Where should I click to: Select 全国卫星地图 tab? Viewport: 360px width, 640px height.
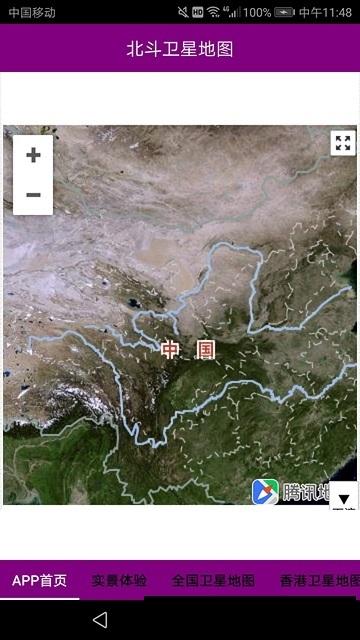tap(213, 580)
